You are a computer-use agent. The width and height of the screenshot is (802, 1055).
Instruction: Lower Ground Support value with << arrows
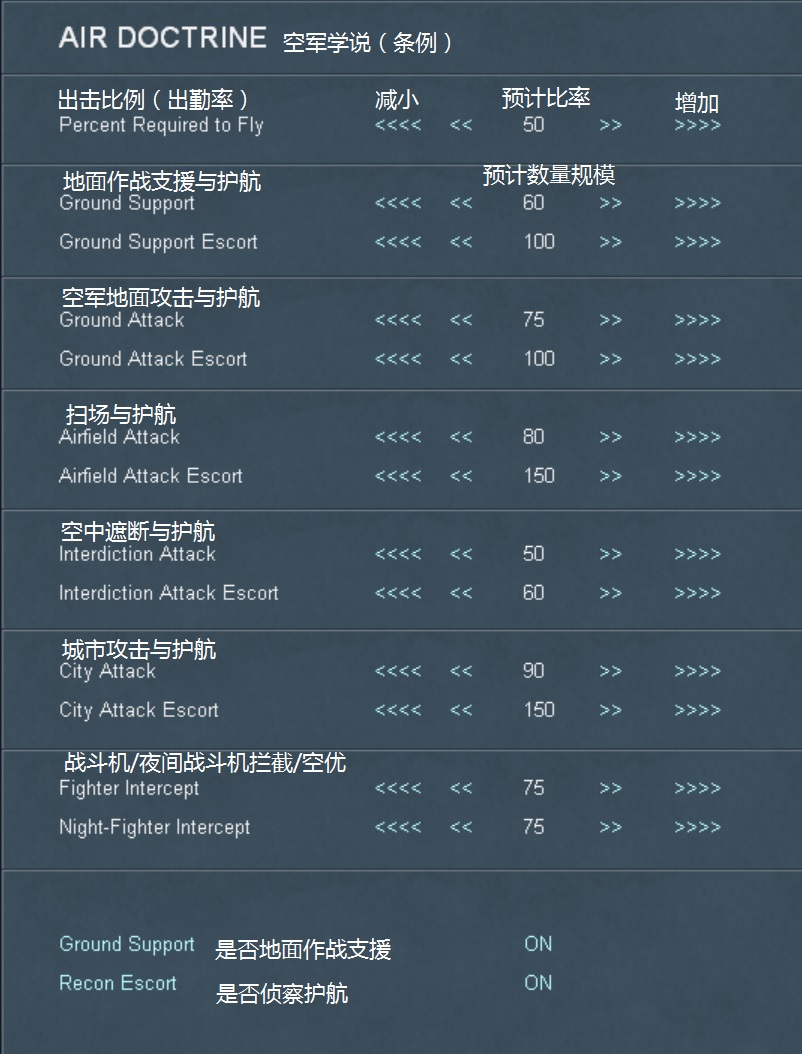click(x=461, y=203)
